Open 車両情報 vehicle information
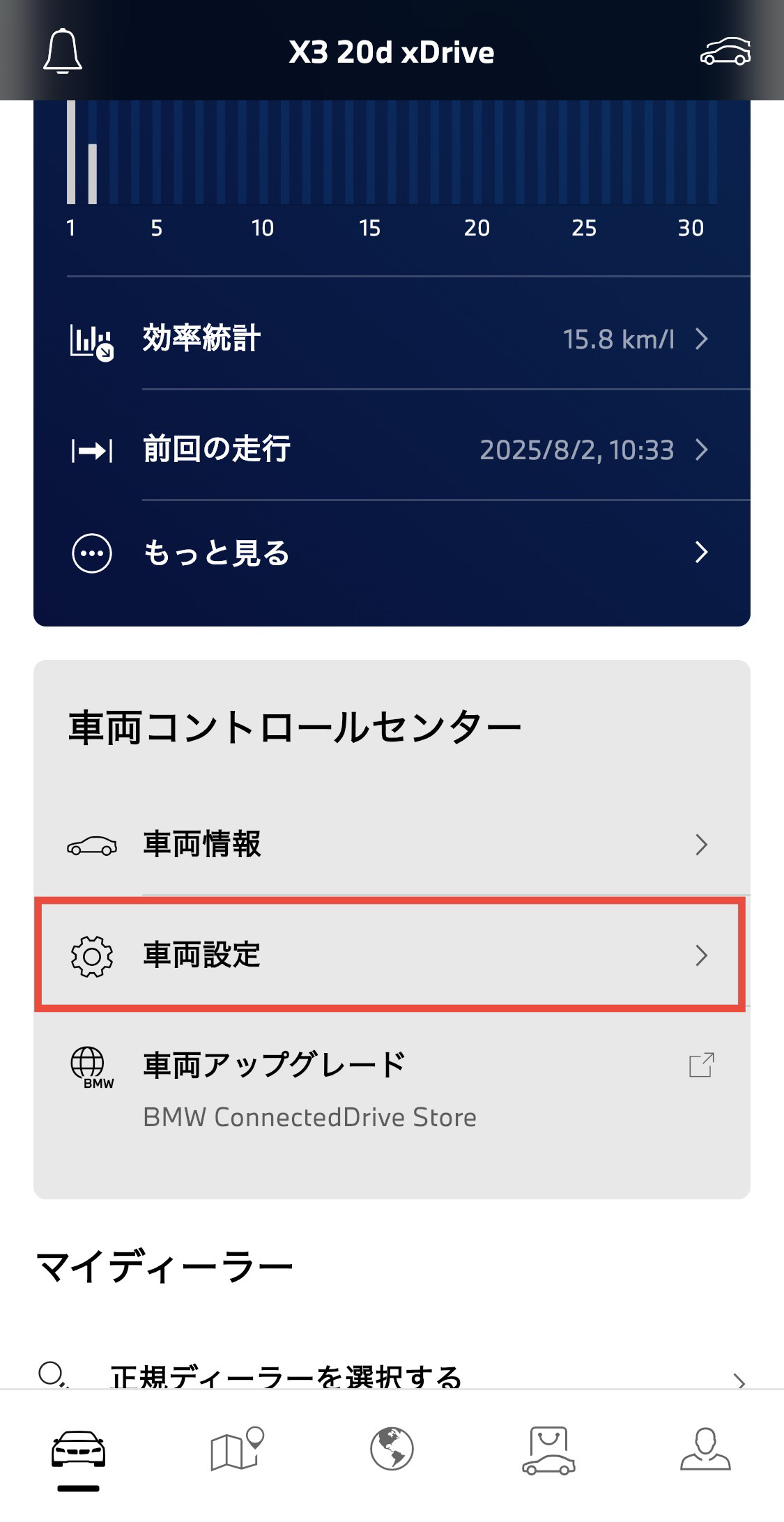Image resolution: width=784 pixels, height=1522 pixels. coord(390,844)
